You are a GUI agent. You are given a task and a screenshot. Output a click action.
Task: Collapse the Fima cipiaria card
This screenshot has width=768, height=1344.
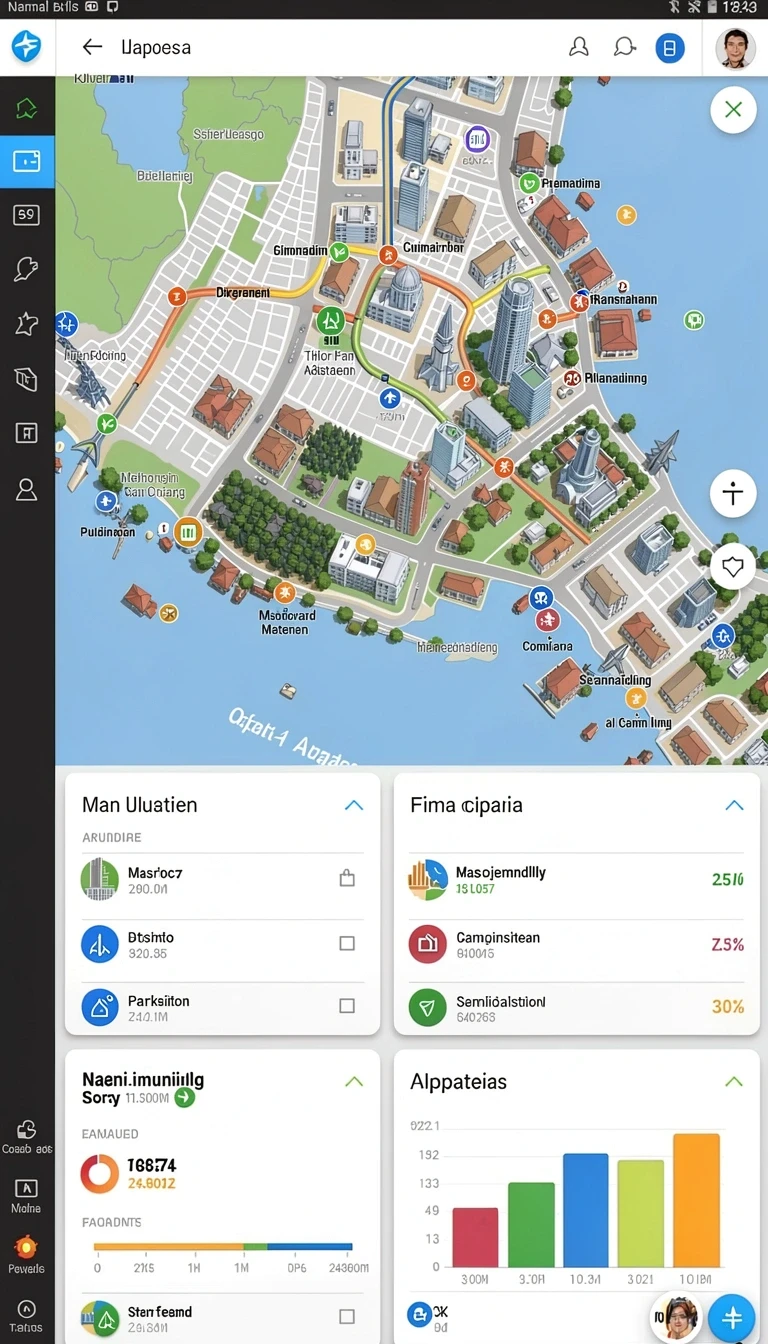[x=734, y=805]
